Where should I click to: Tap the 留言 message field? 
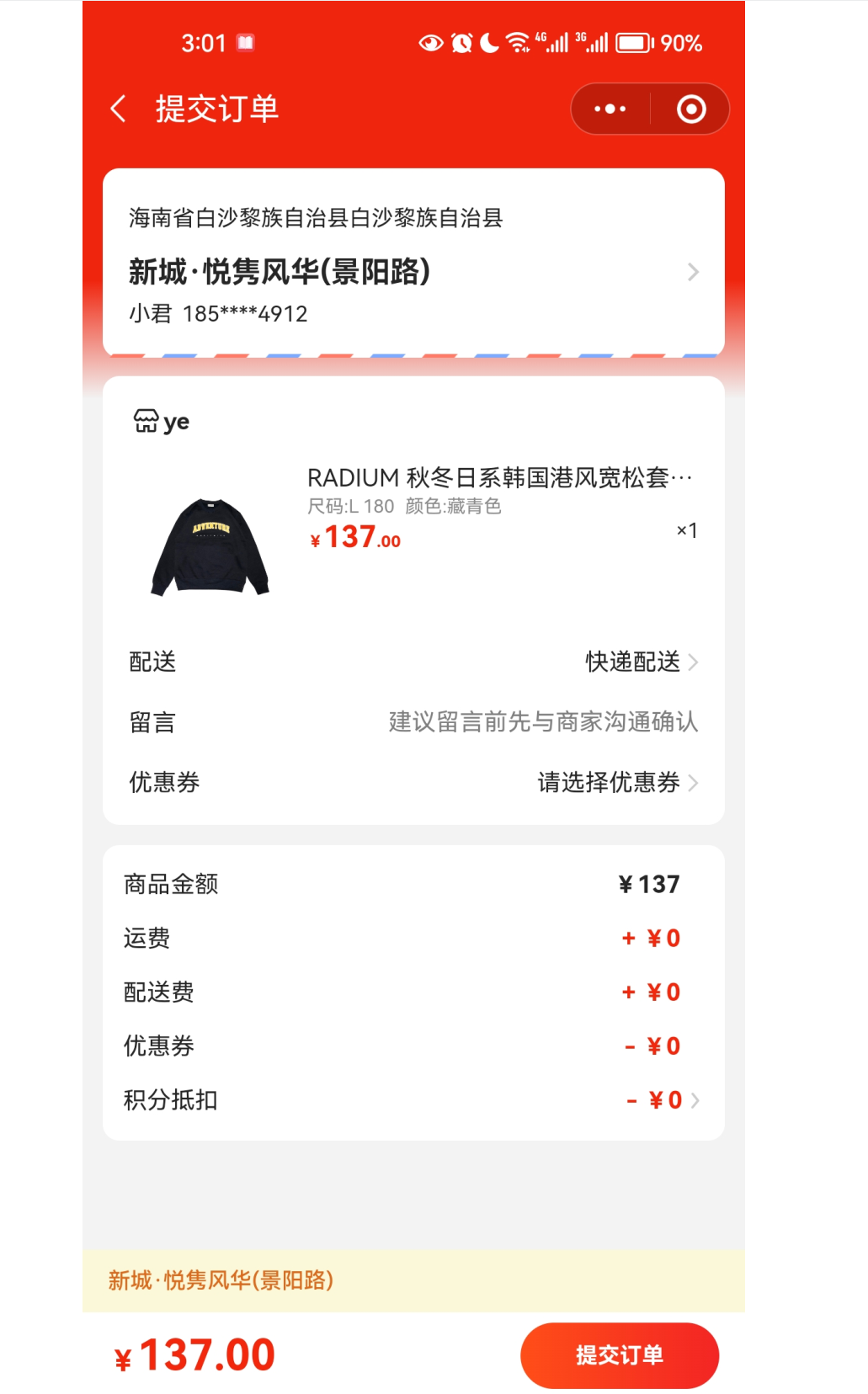coord(542,721)
